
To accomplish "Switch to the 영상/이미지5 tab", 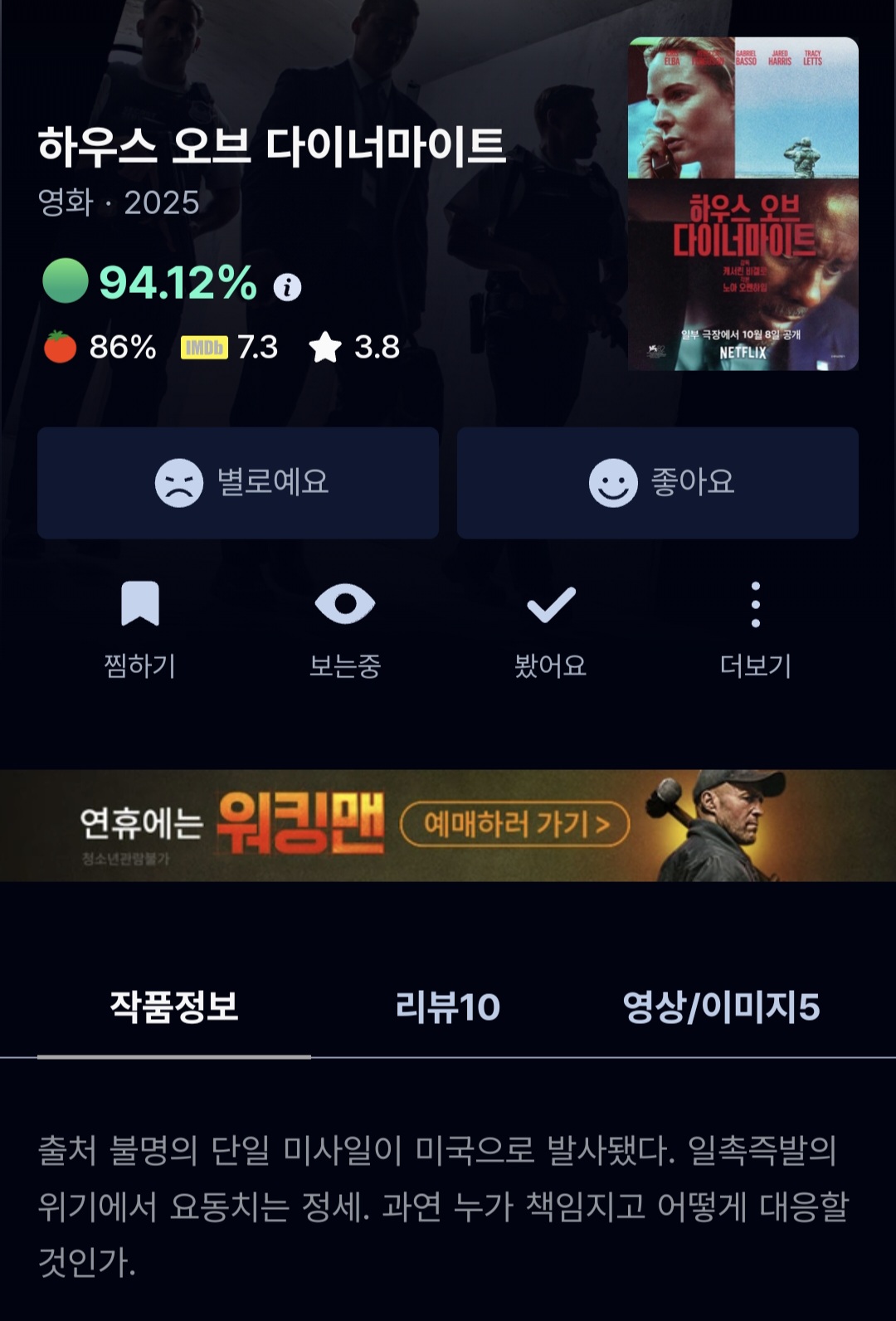I will click(x=720, y=1007).
